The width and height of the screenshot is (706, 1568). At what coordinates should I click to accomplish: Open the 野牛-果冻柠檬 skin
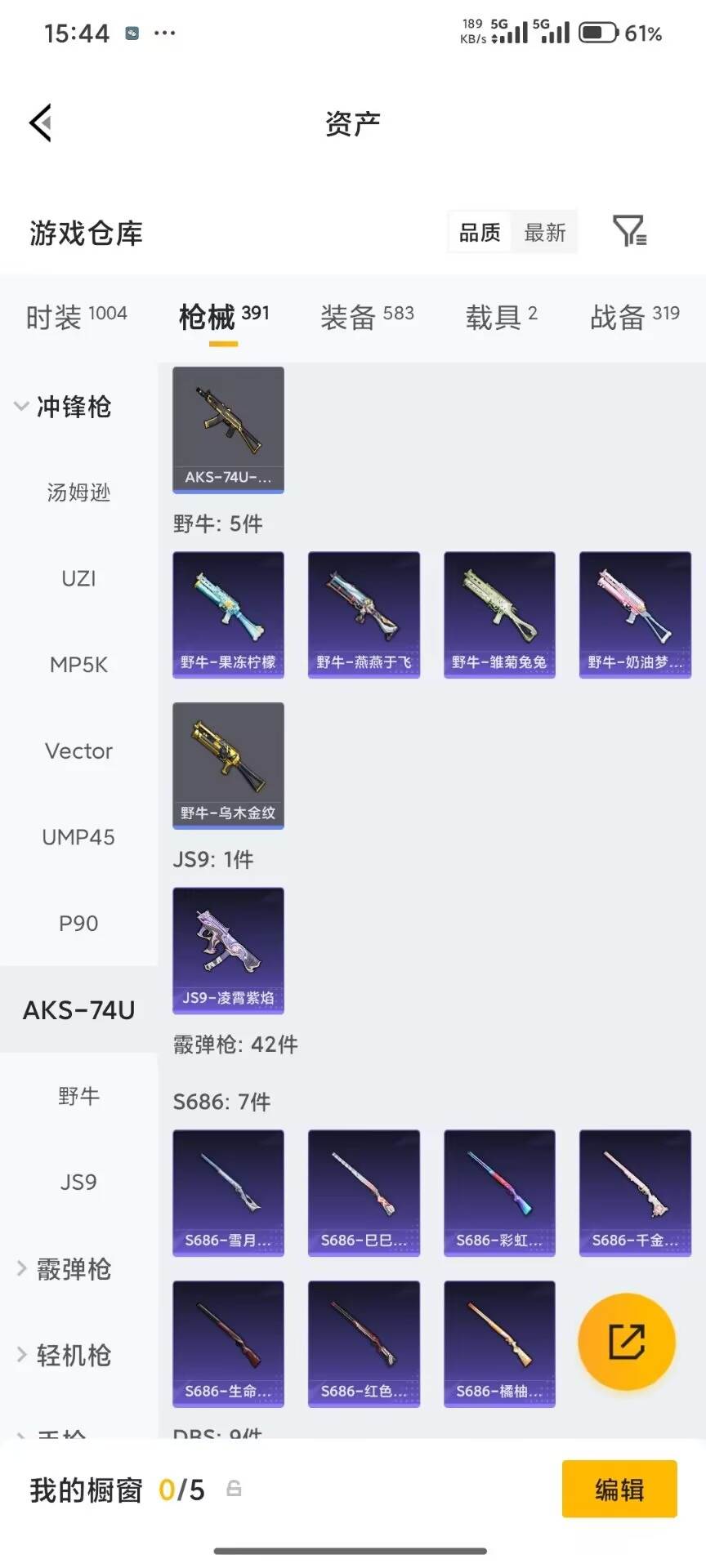click(x=228, y=614)
